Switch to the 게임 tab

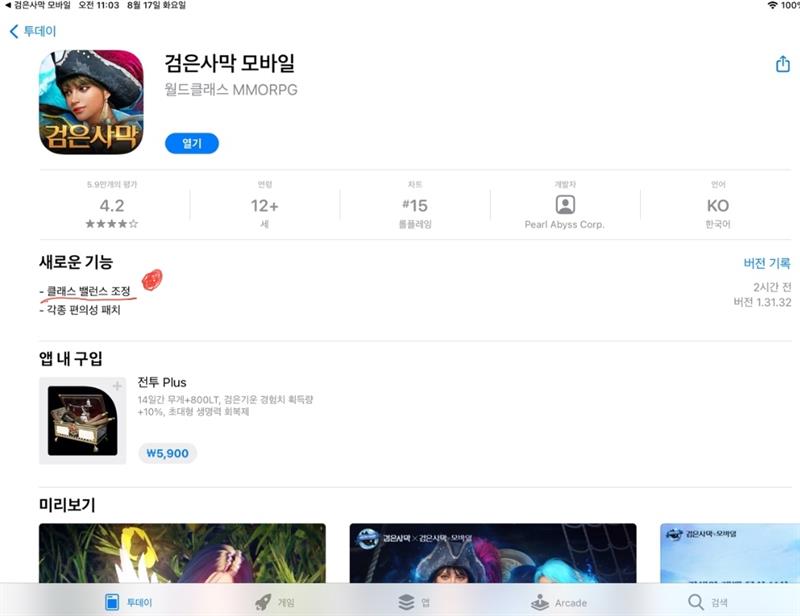click(275, 602)
